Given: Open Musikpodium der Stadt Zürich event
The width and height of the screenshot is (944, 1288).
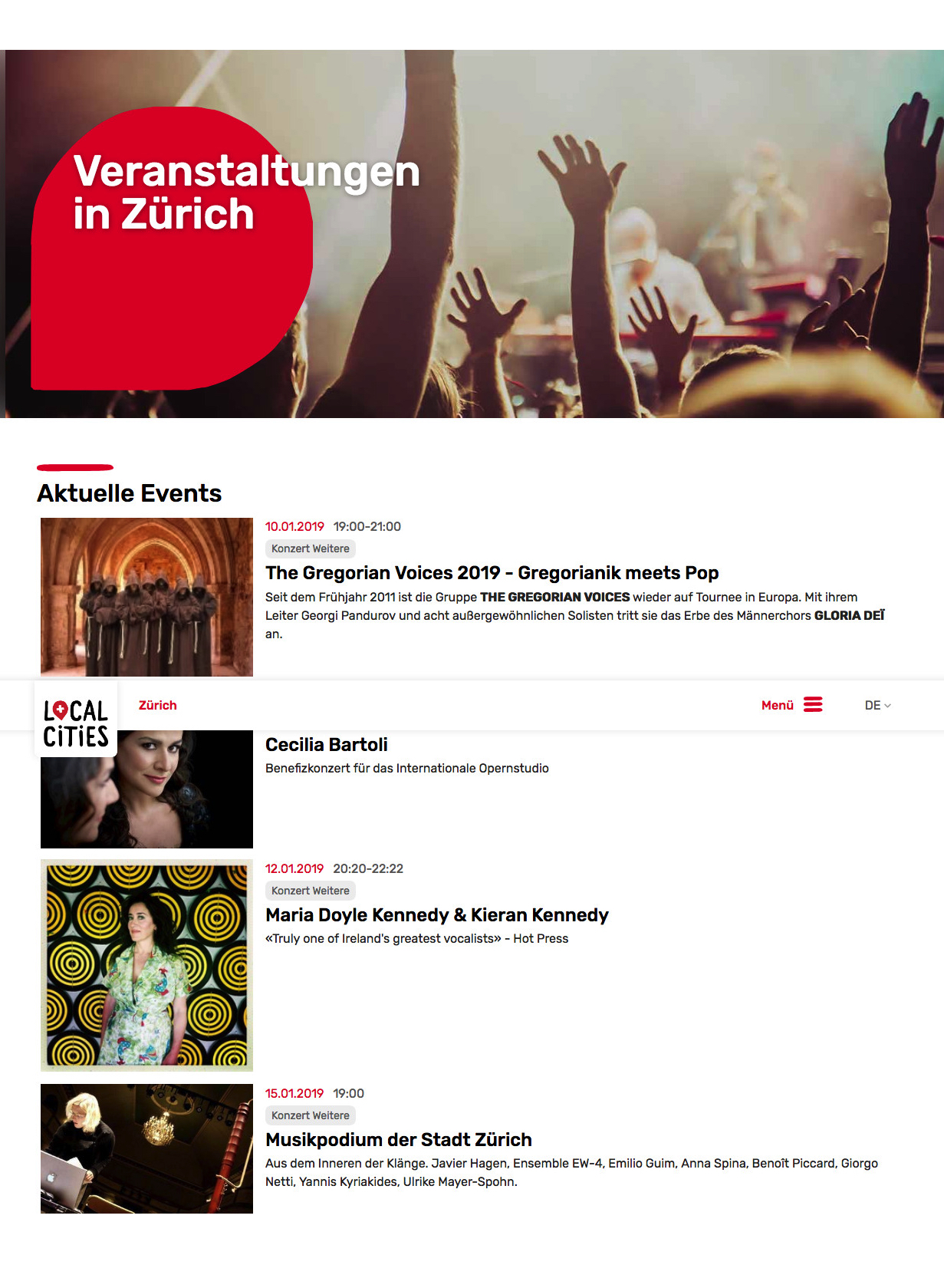Looking at the screenshot, I should (x=398, y=1140).
